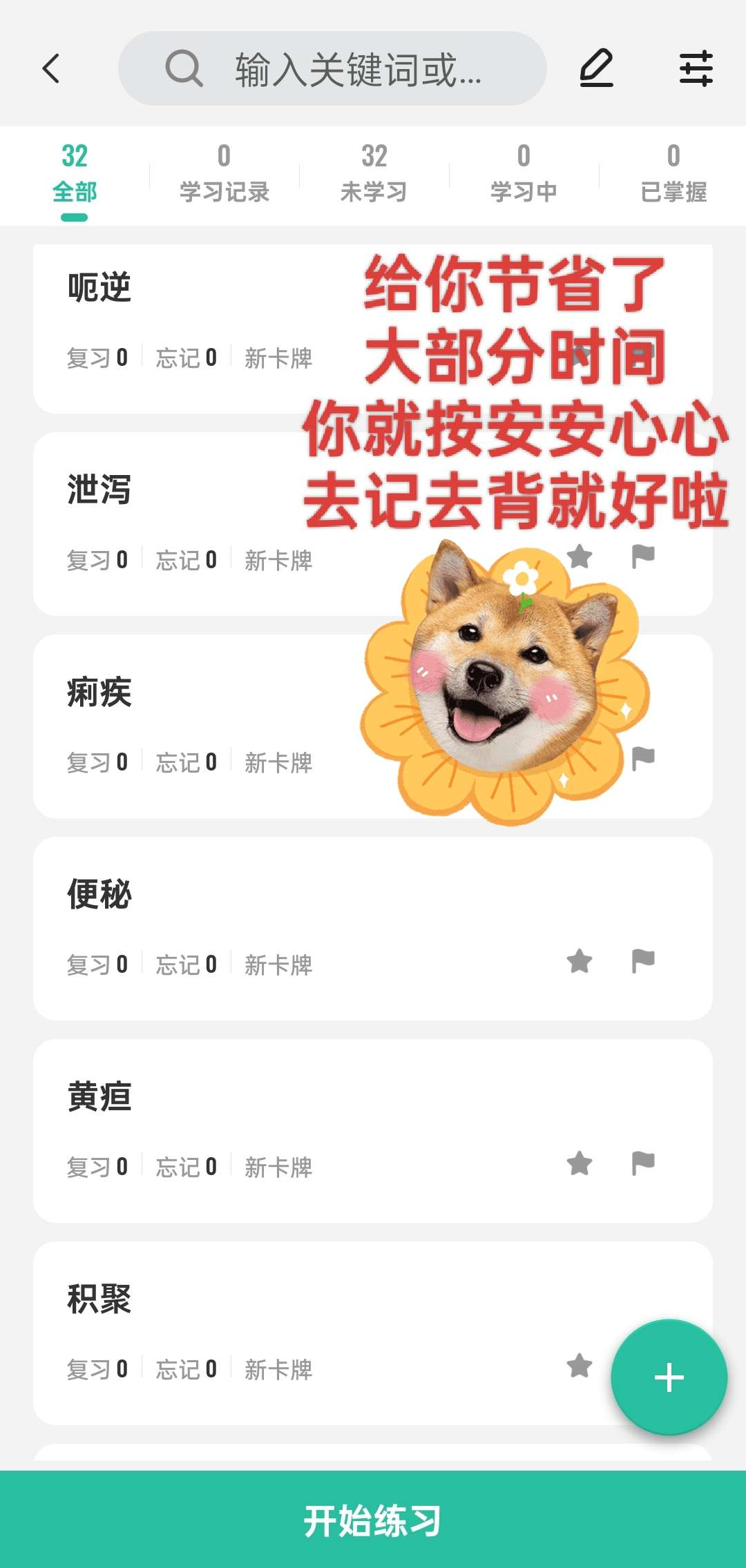
Task: Flag the 便秘 card
Action: pos(643,961)
